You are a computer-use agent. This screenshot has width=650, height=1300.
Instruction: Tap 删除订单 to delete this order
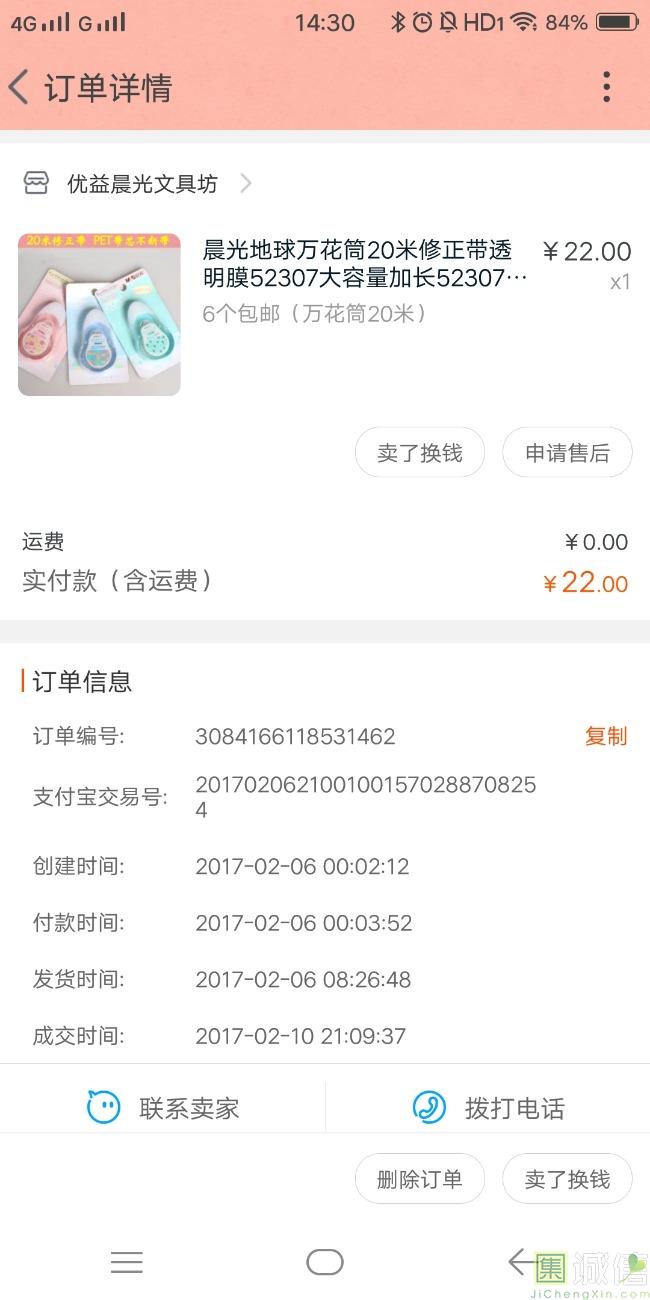coord(420,1179)
